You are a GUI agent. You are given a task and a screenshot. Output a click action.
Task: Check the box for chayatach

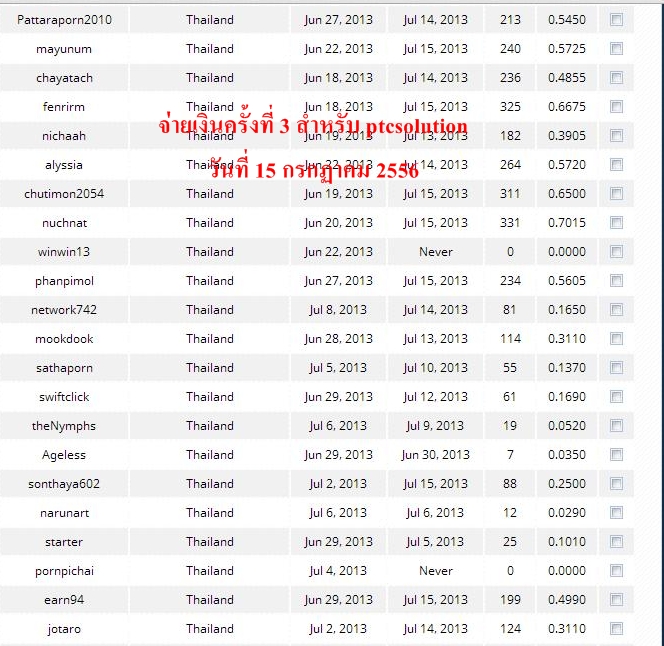(x=616, y=77)
